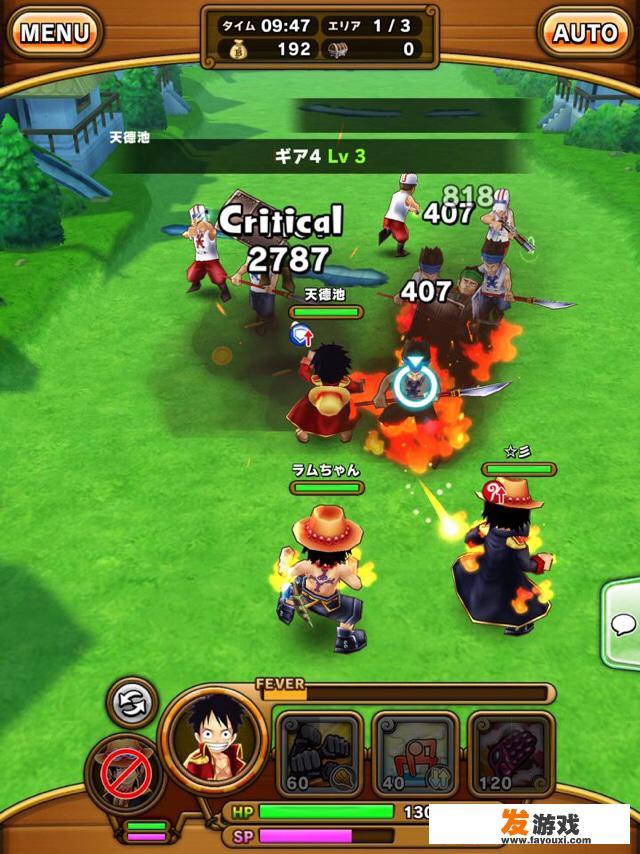
Task: Tap the character swap icon
Action: [133, 700]
